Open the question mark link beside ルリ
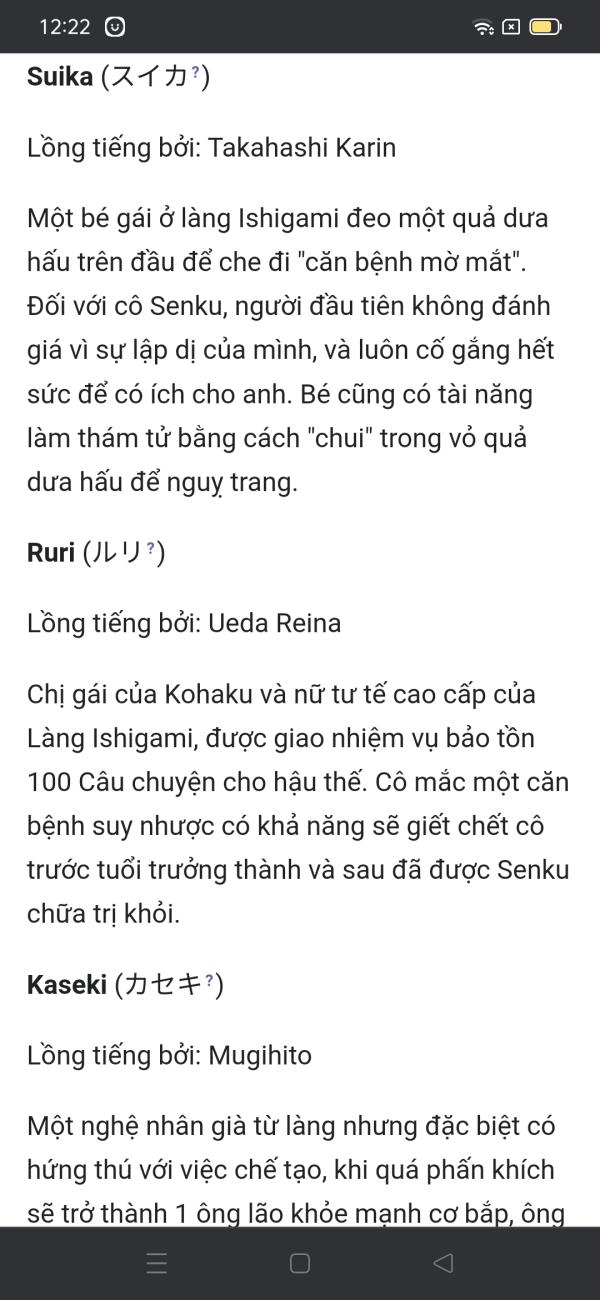600x1300 pixels. [x=151, y=548]
